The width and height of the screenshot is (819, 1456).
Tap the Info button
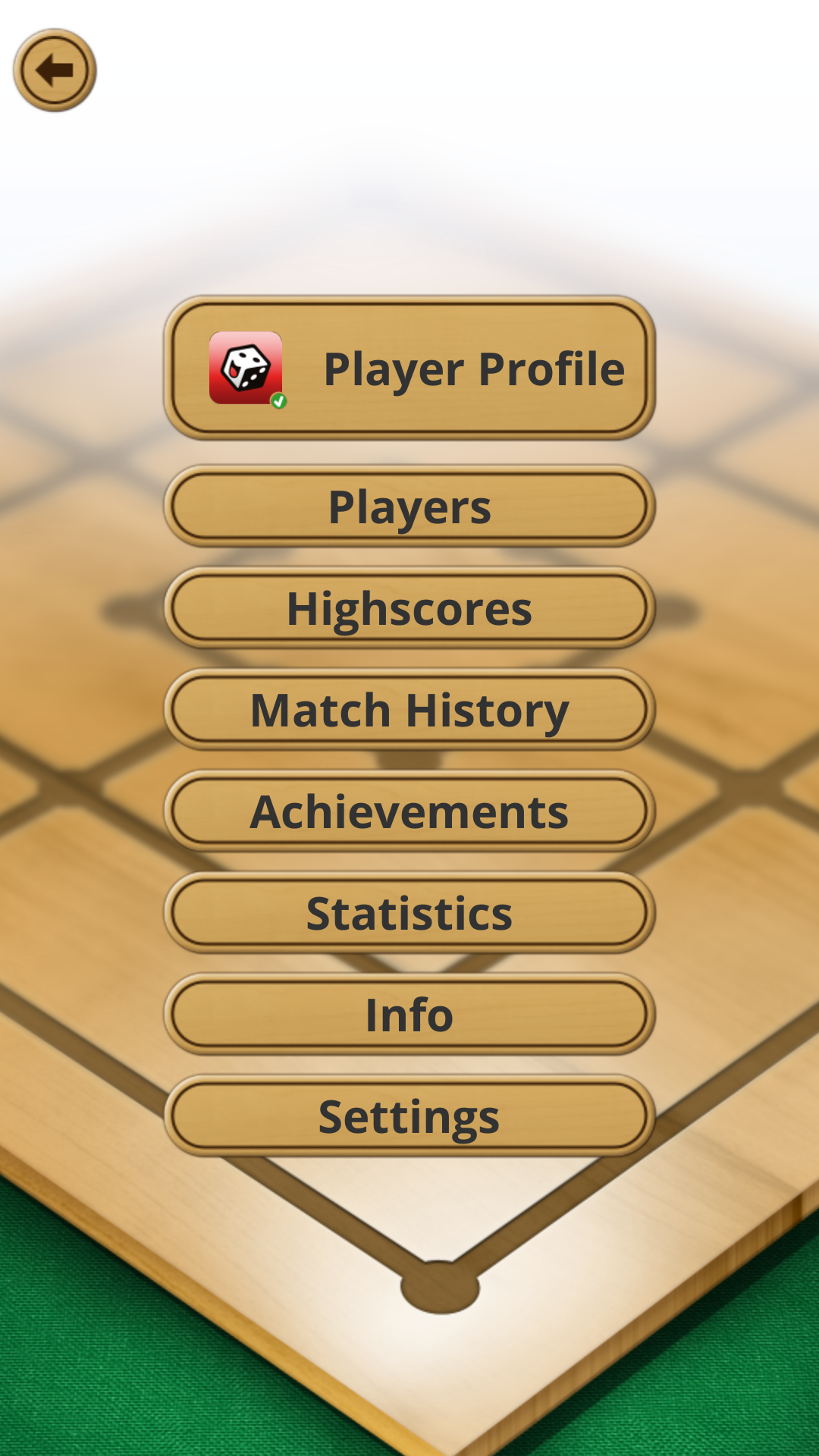tap(409, 1015)
